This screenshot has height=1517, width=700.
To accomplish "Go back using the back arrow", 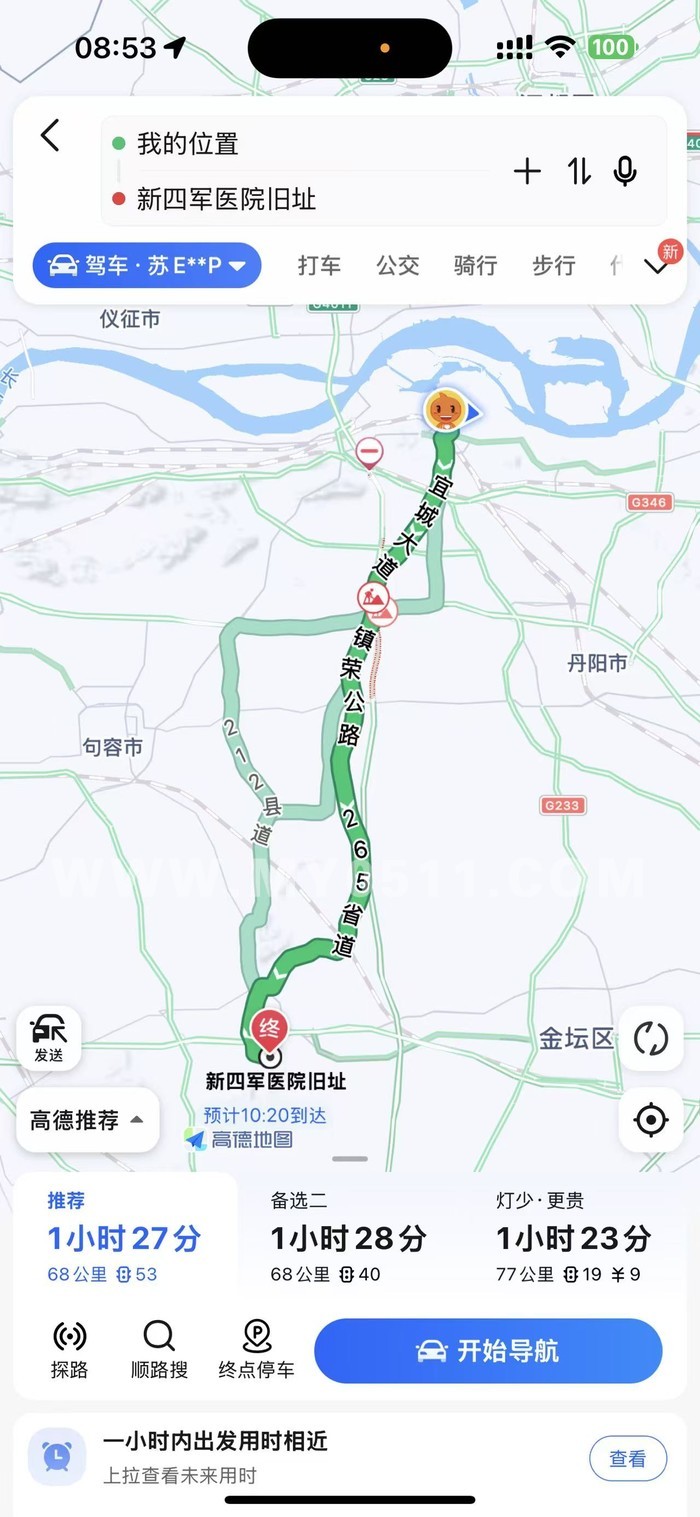I will 50,136.
